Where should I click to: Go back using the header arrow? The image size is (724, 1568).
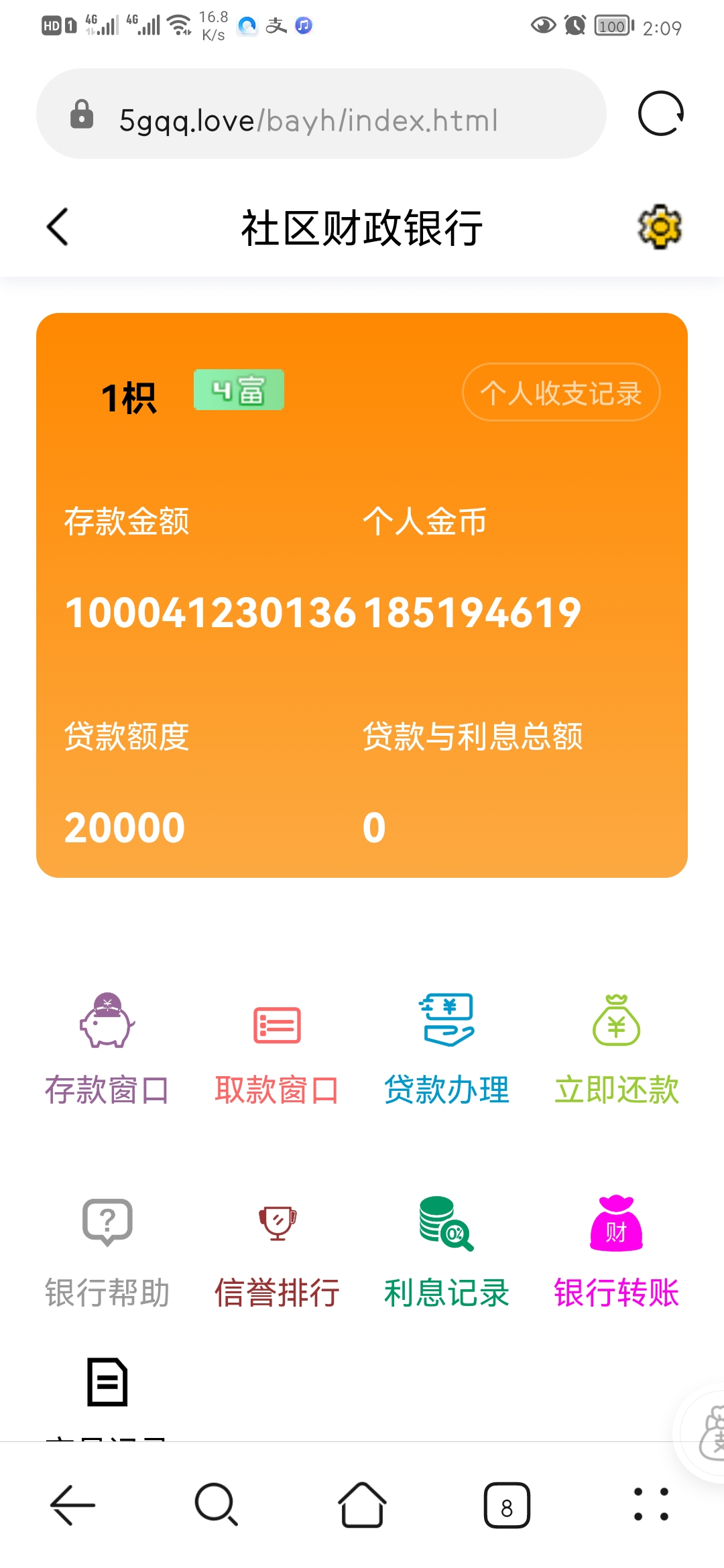coord(58,227)
